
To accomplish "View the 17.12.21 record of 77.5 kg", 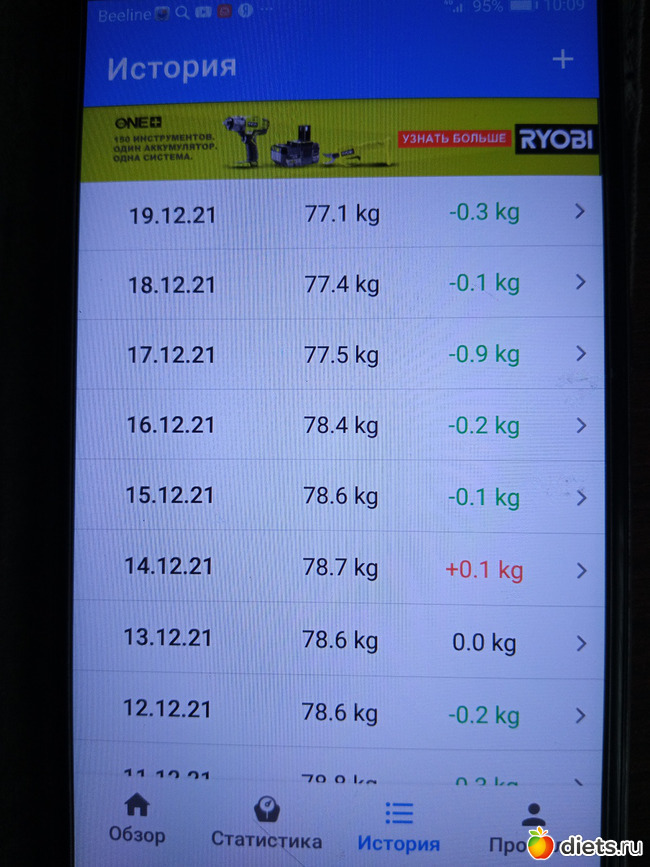I will coord(340,355).
